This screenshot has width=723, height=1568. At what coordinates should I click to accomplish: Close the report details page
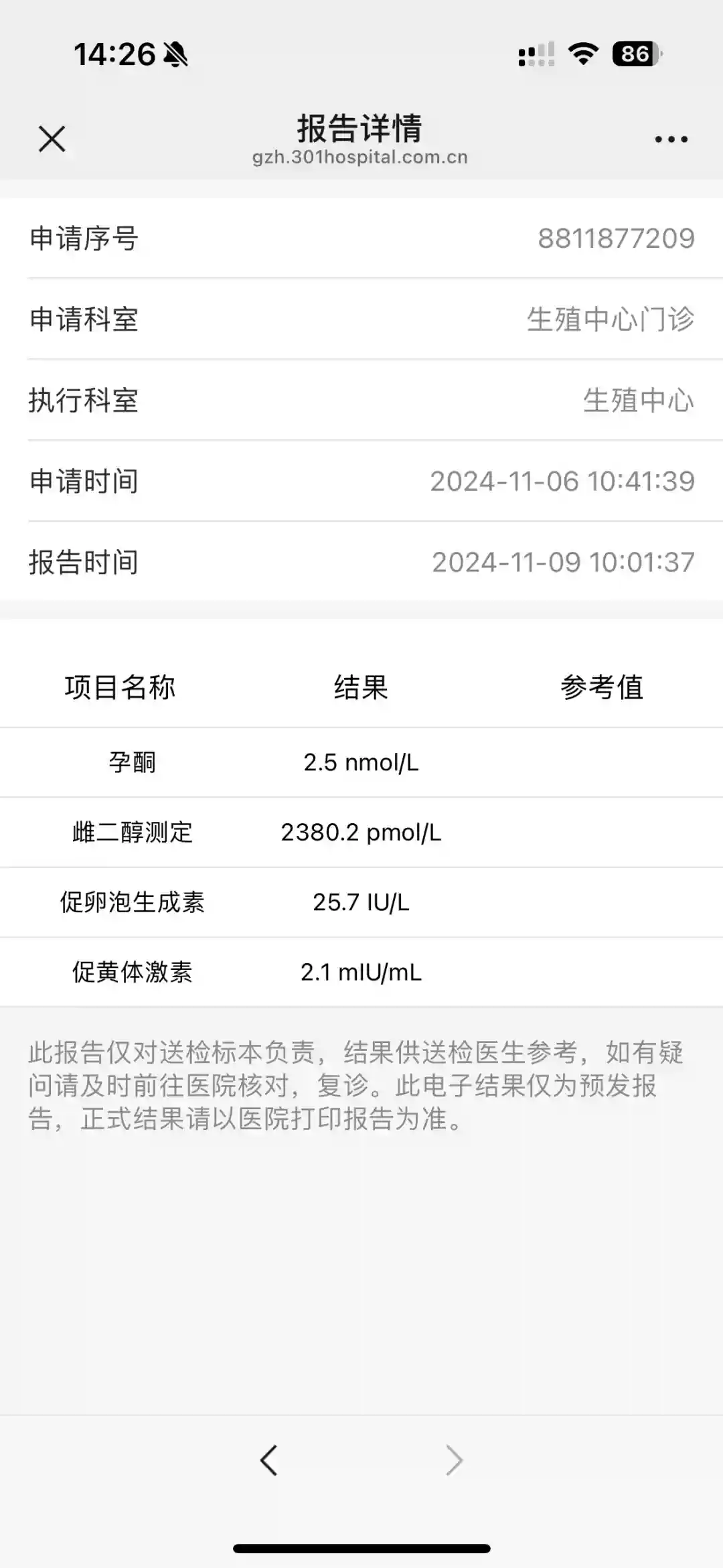coord(52,139)
